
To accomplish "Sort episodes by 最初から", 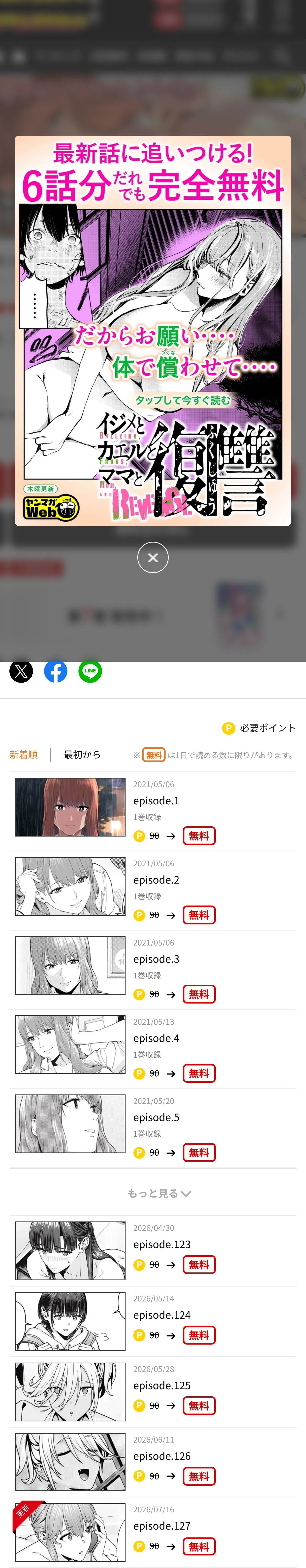I will click(82, 754).
